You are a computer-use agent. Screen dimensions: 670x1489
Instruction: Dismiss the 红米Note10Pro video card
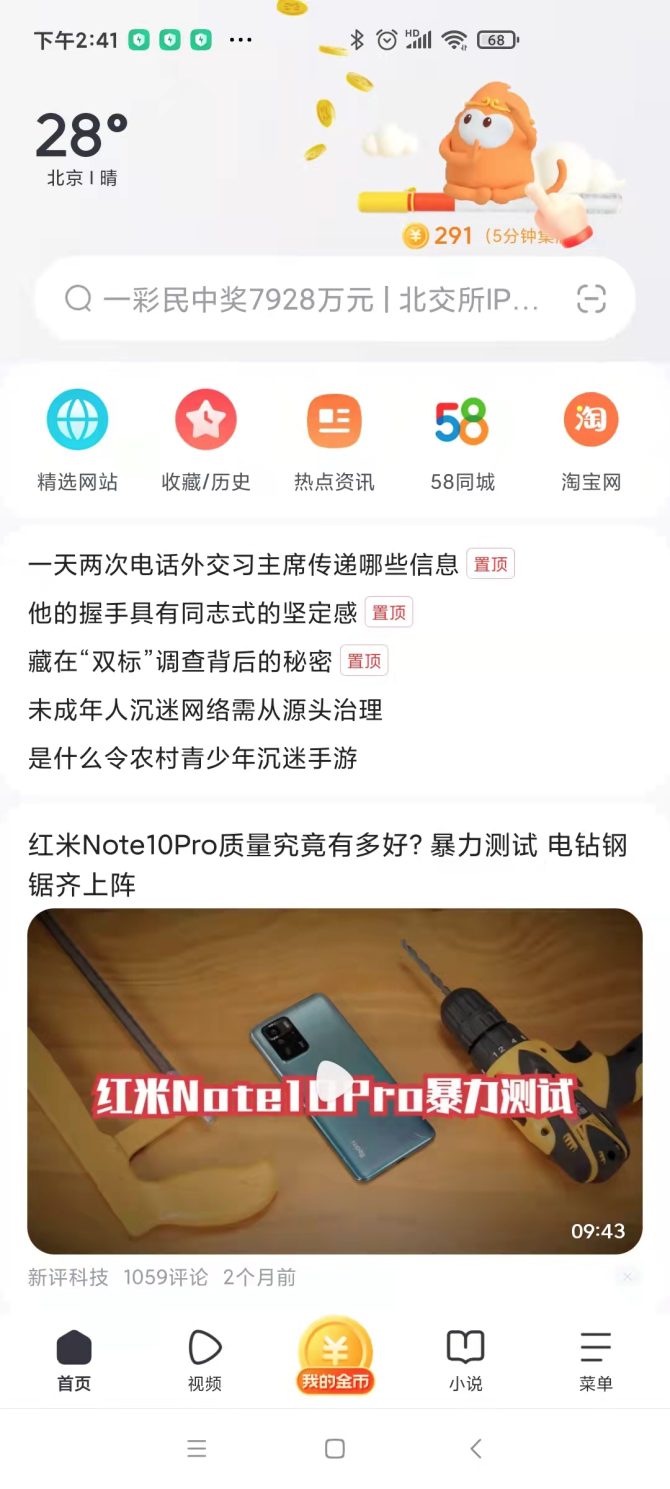pos(627,1277)
